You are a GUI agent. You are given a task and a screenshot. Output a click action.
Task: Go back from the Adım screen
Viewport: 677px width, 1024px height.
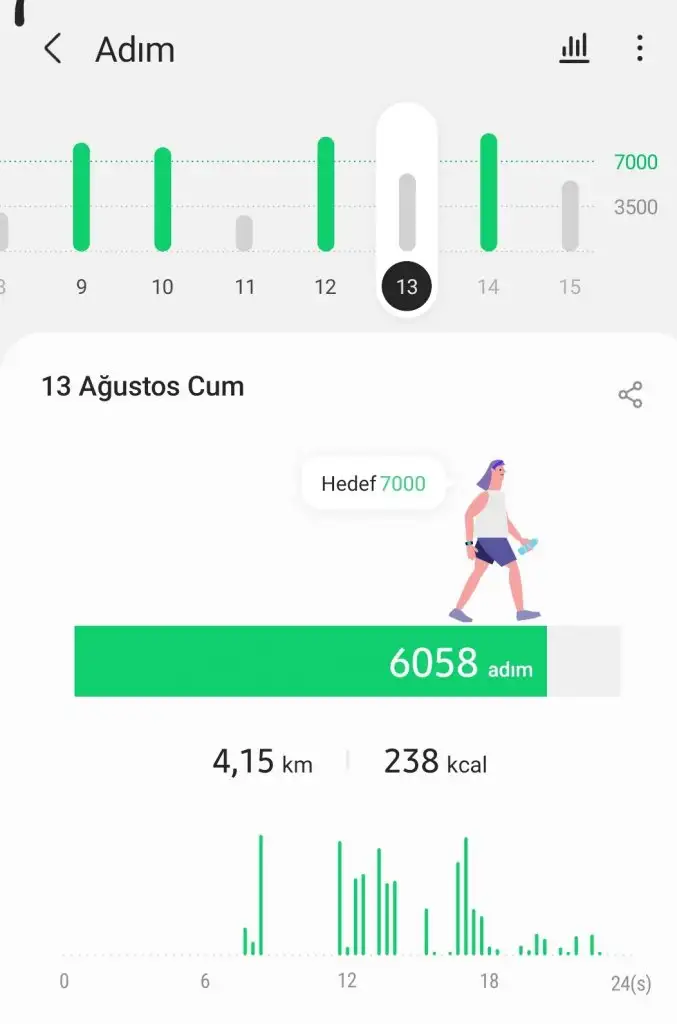[x=53, y=49]
